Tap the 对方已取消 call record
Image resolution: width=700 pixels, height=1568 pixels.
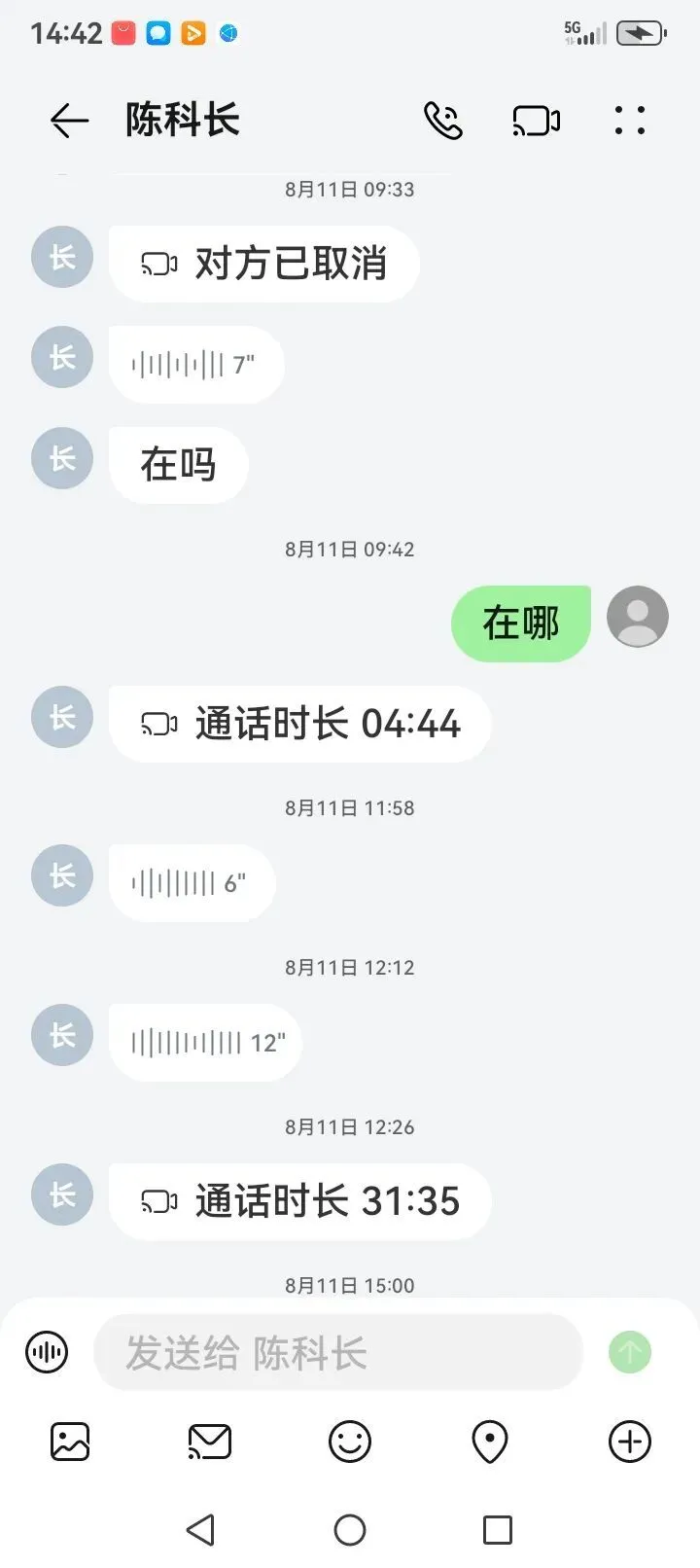263,264
